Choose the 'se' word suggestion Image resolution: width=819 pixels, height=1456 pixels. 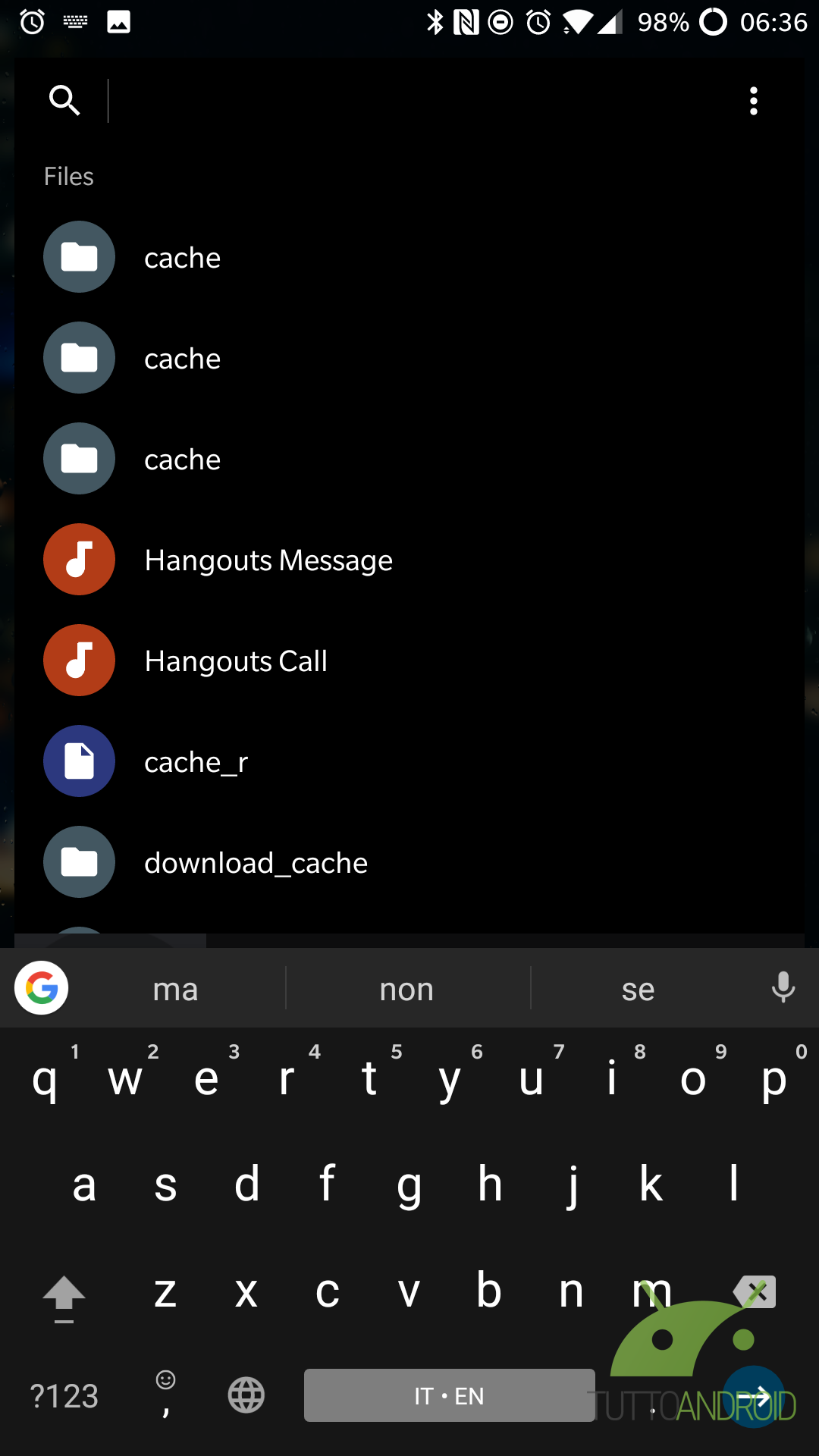638,989
